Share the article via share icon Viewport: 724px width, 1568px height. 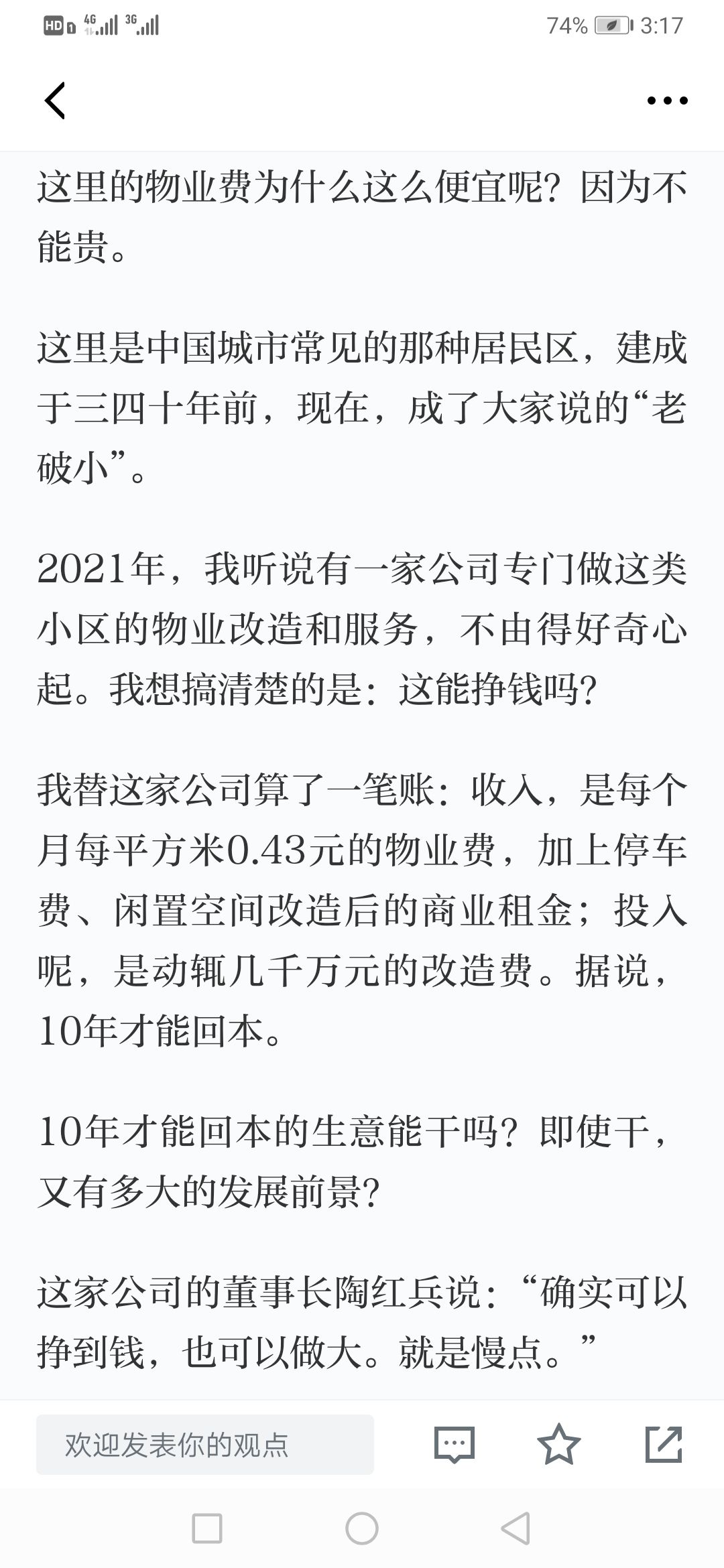pyautogui.click(x=663, y=1444)
